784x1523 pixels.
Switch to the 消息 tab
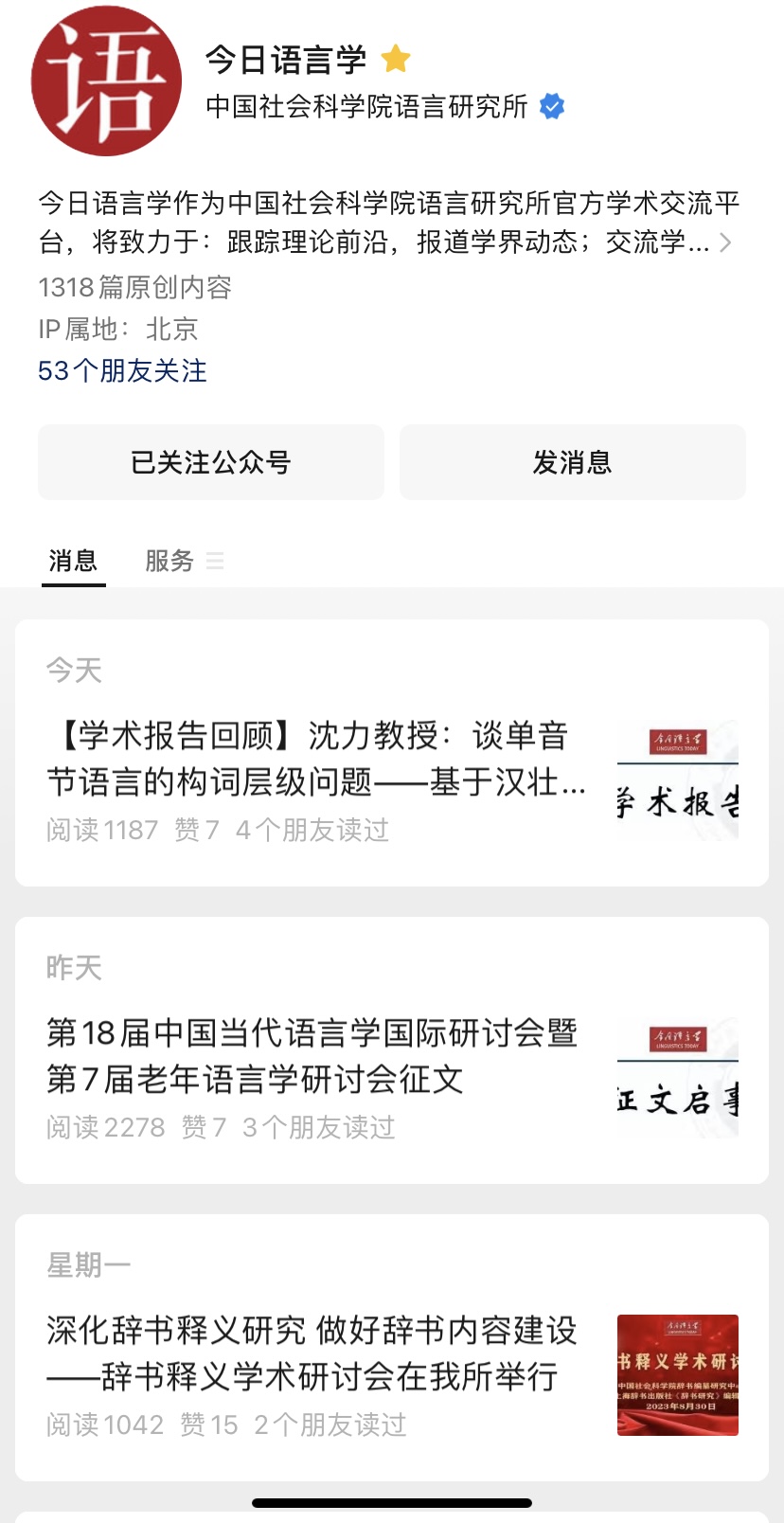tap(73, 561)
